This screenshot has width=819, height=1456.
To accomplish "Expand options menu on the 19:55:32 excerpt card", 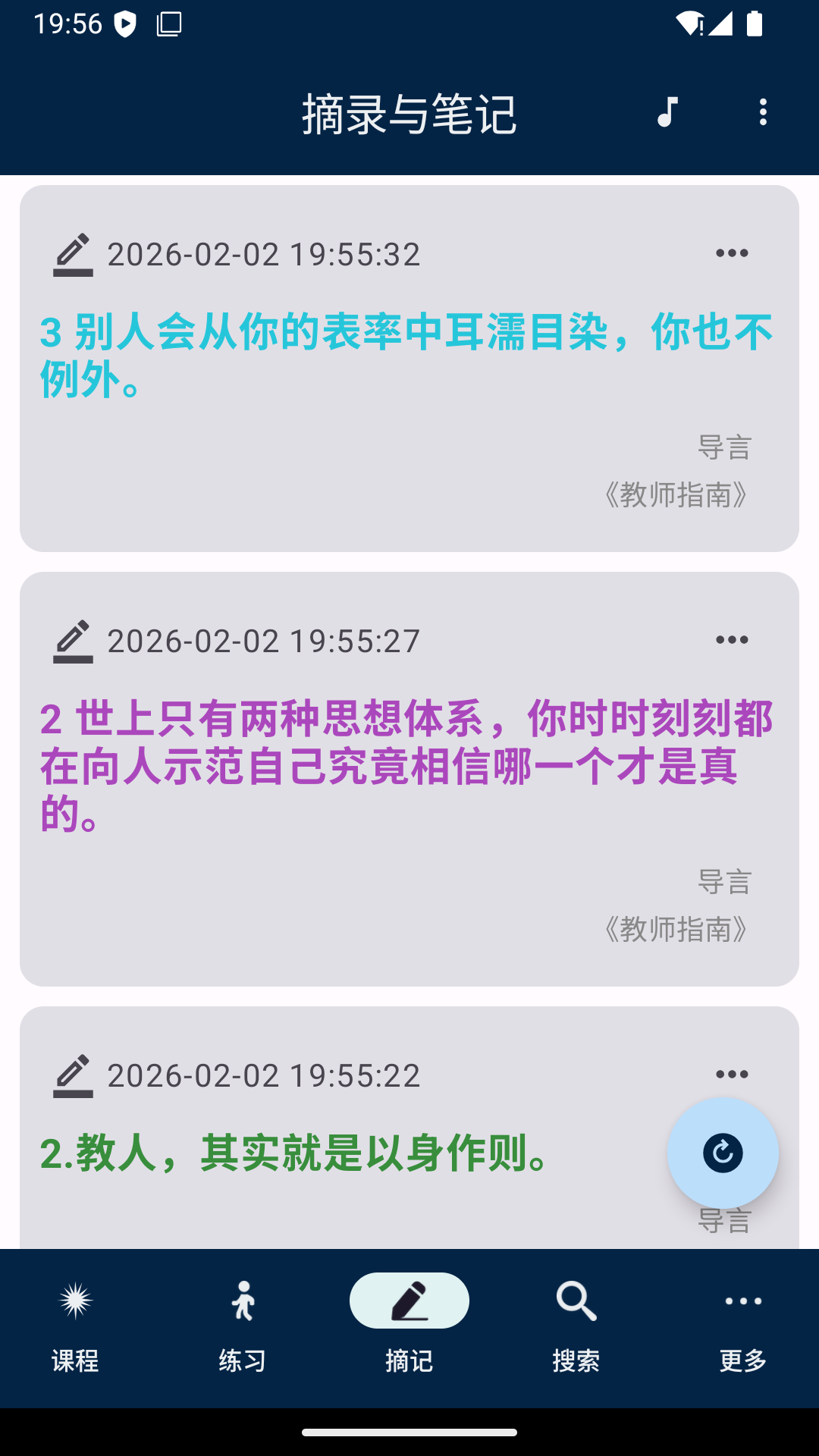I will point(732,253).
